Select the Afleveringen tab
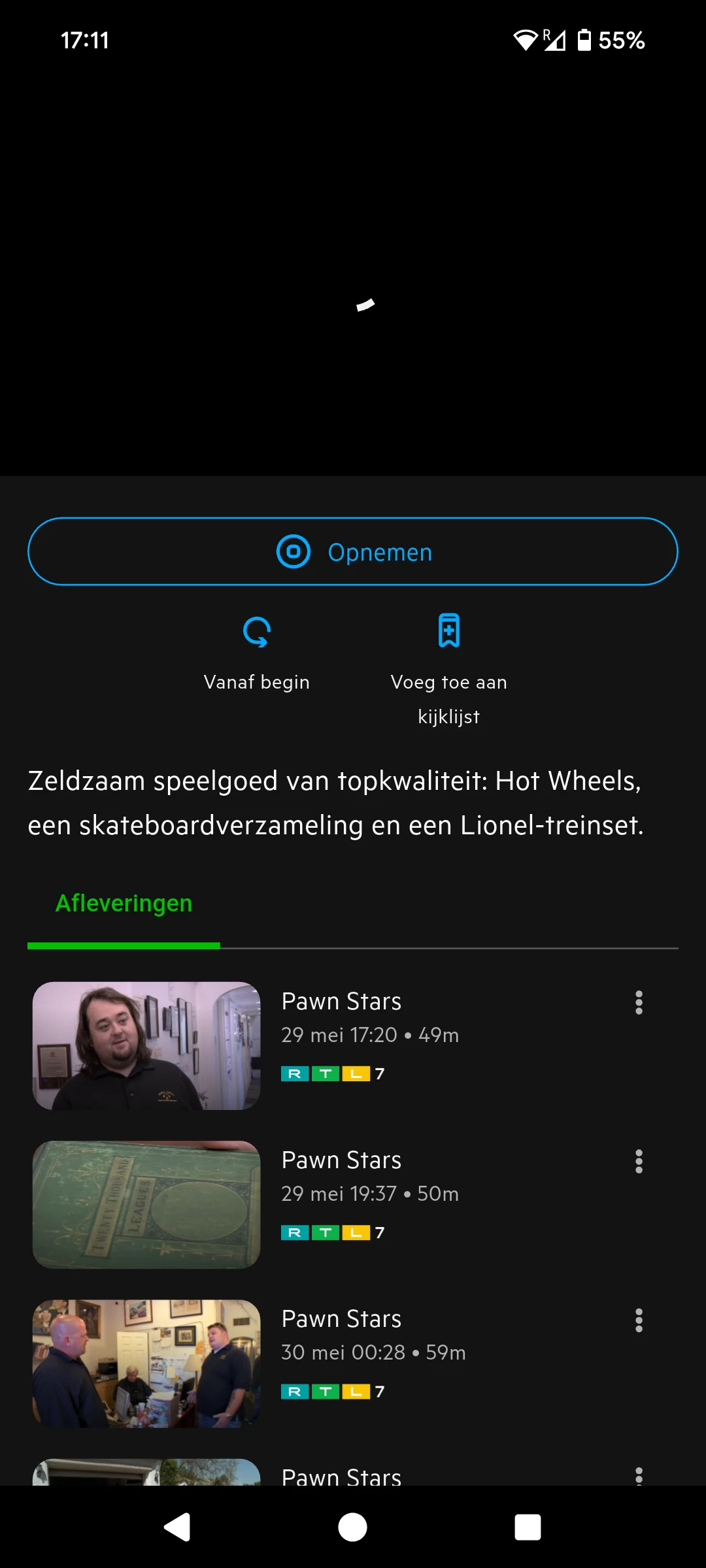 pos(124,904)
